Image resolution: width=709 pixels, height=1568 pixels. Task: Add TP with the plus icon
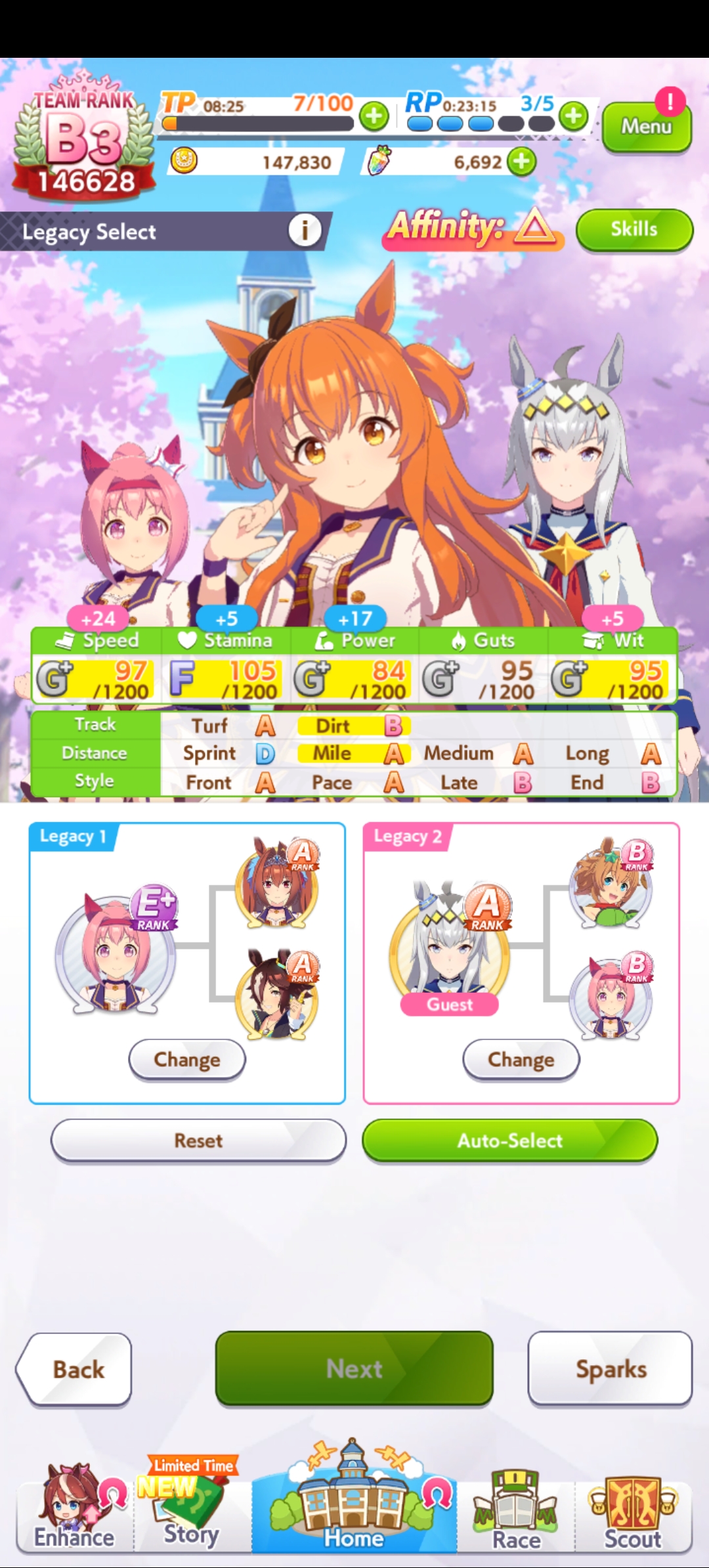point(374,116)
